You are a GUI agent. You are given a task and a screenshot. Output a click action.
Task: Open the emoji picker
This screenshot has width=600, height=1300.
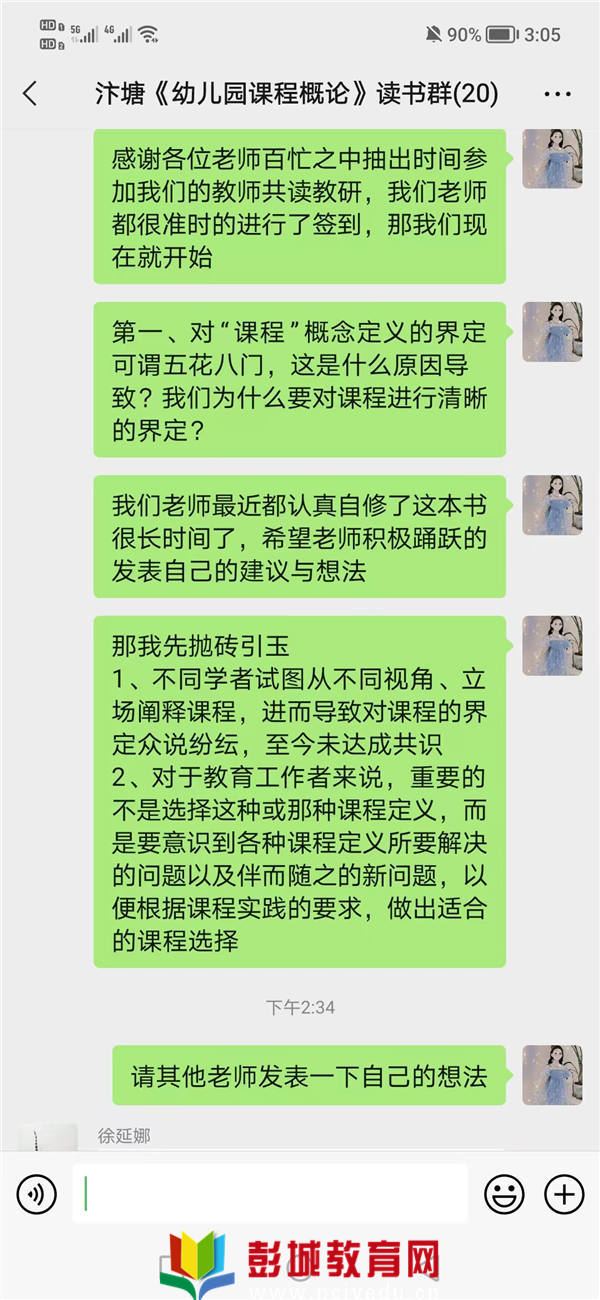(504, 1194)
